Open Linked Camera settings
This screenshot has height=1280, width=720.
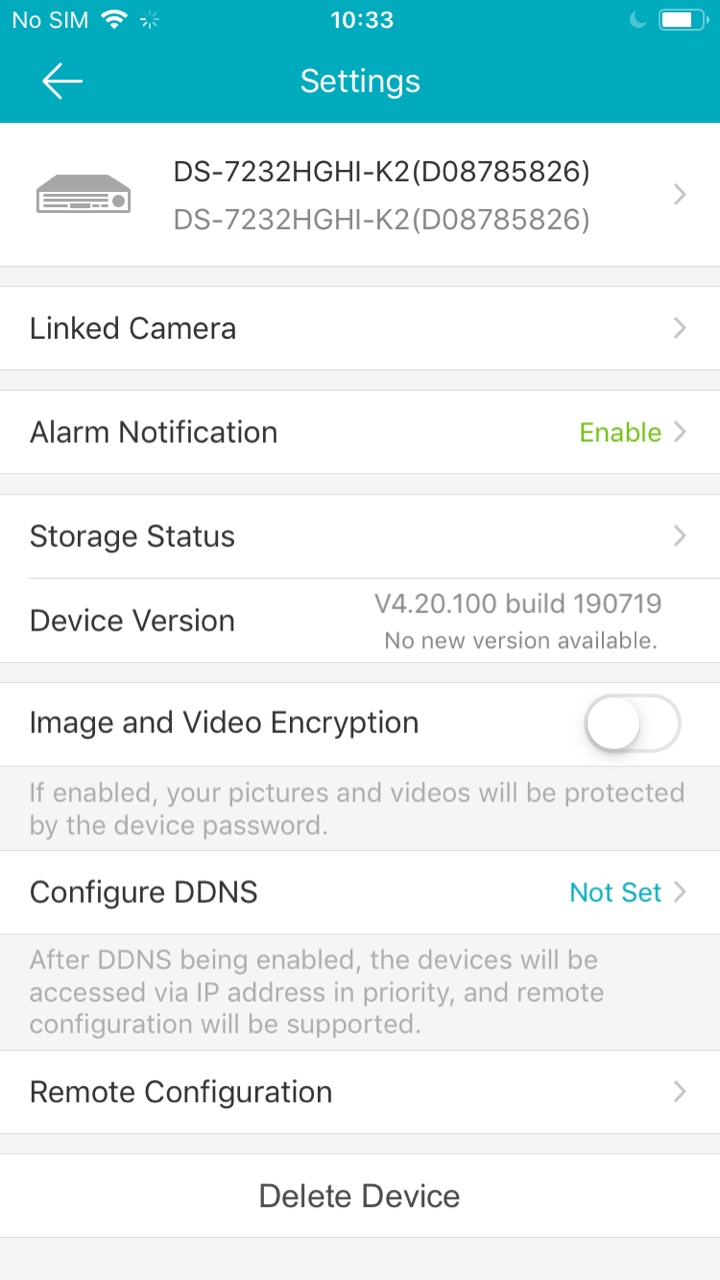click(x=360, y=328)
